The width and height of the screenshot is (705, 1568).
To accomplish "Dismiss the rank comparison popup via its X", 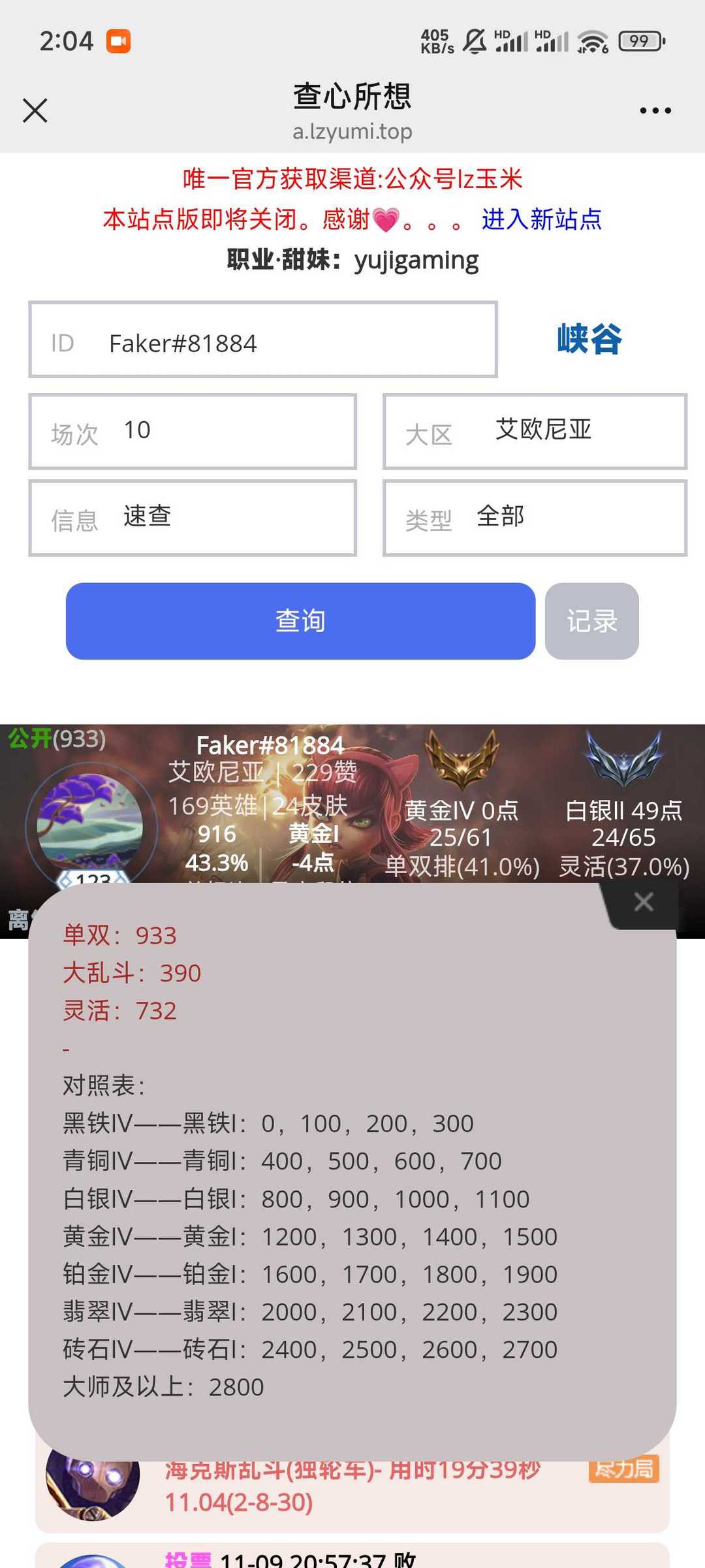I will pyautogui.click(x=644, y=901).
